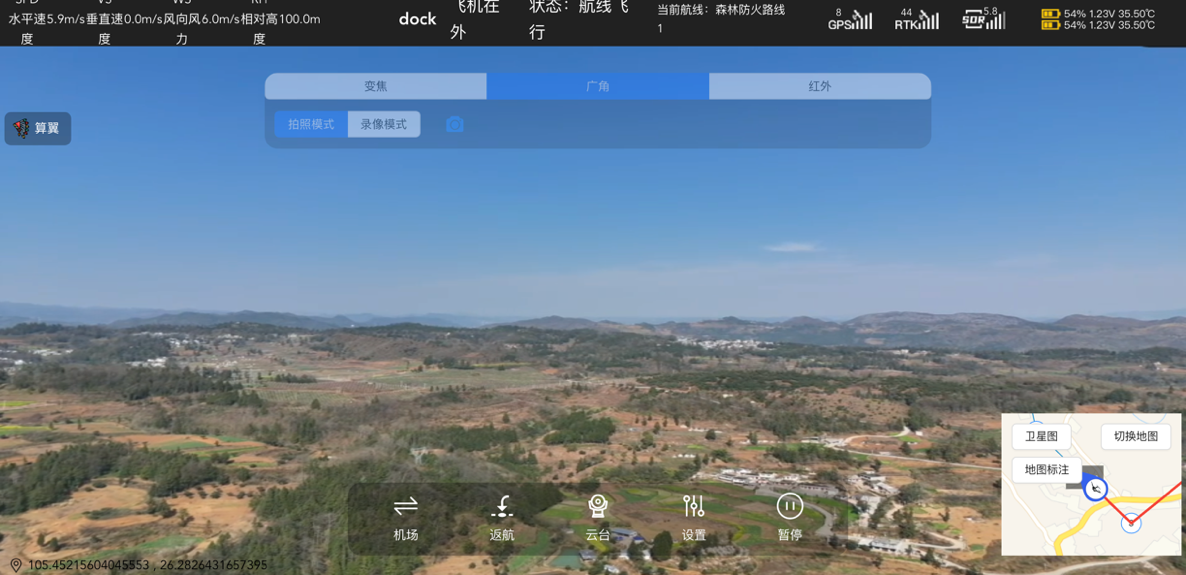Take a photo with the camera icon
The height and width of the screenshot is (575, 1186).
click(455, 124)
